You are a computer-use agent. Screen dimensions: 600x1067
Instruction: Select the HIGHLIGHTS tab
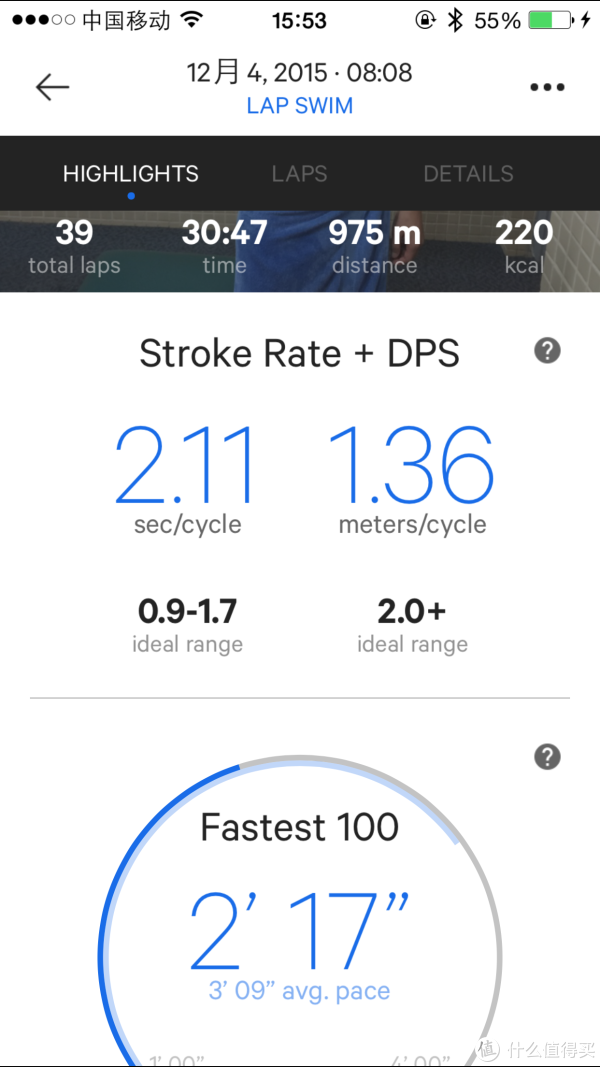pyautogui.click(x=131, y=174)
